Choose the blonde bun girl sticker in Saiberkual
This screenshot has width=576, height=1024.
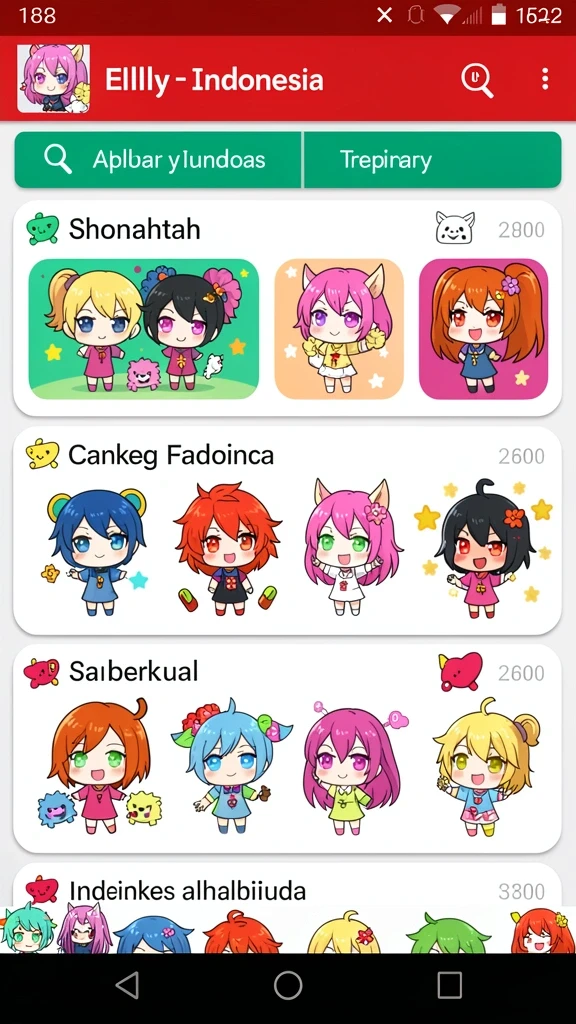[487, 767]
